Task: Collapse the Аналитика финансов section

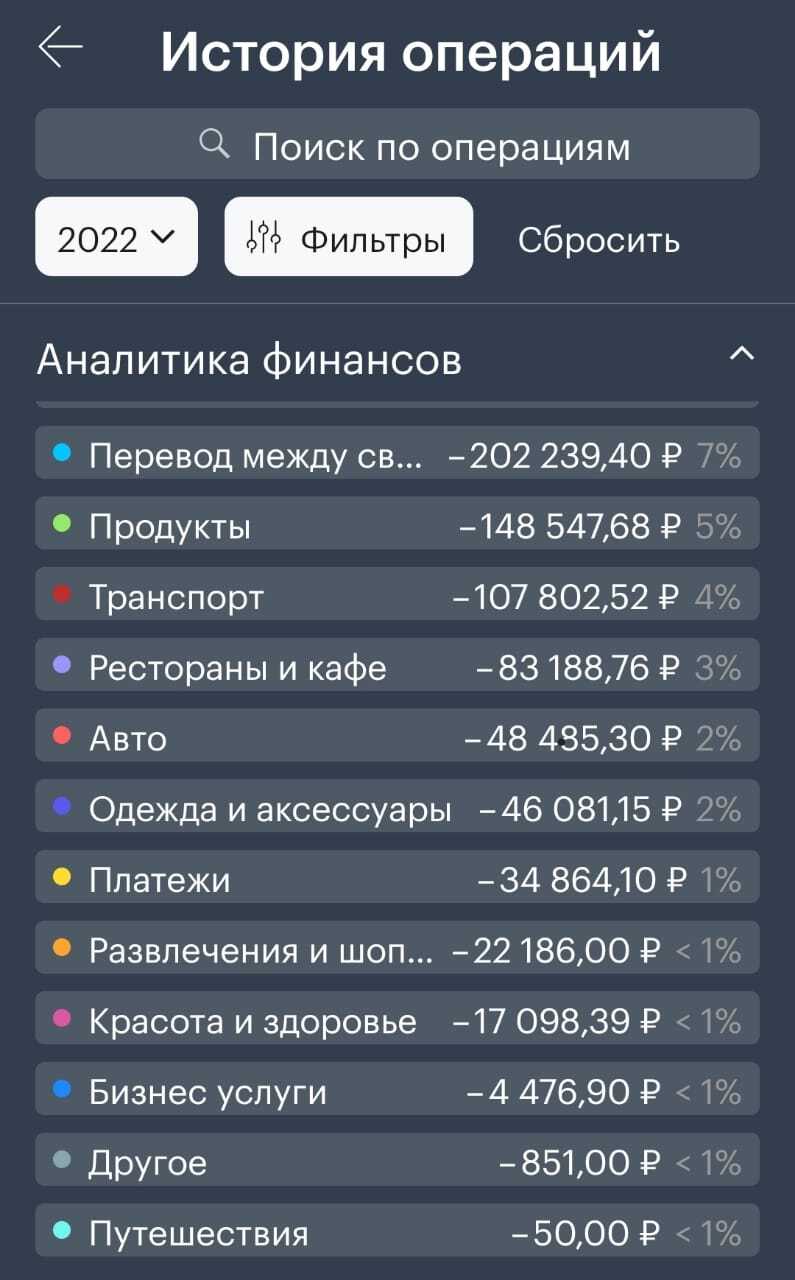Action: (741, 355)
